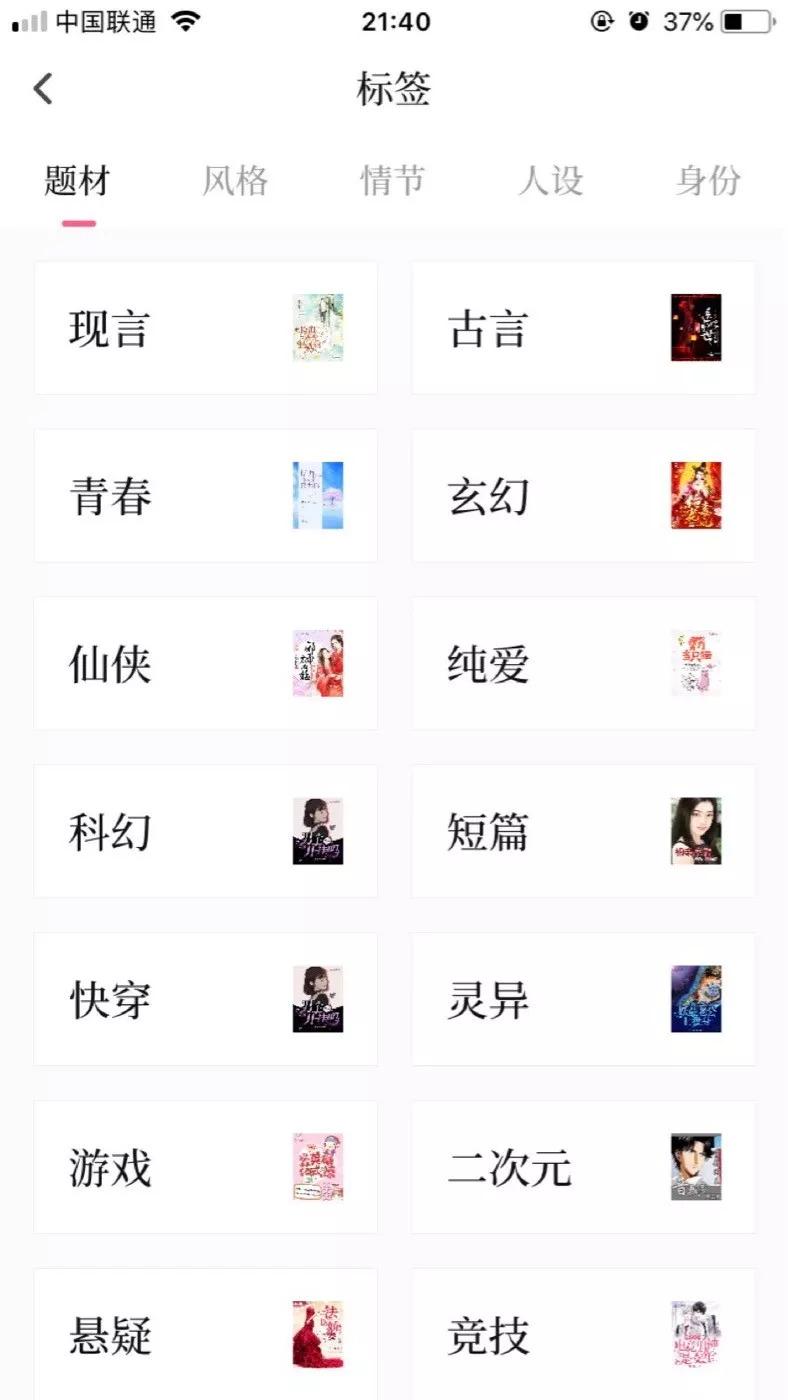Select the 玄幻 tag
This screenshot has height=1400, width=788.
tap(583, 495)
